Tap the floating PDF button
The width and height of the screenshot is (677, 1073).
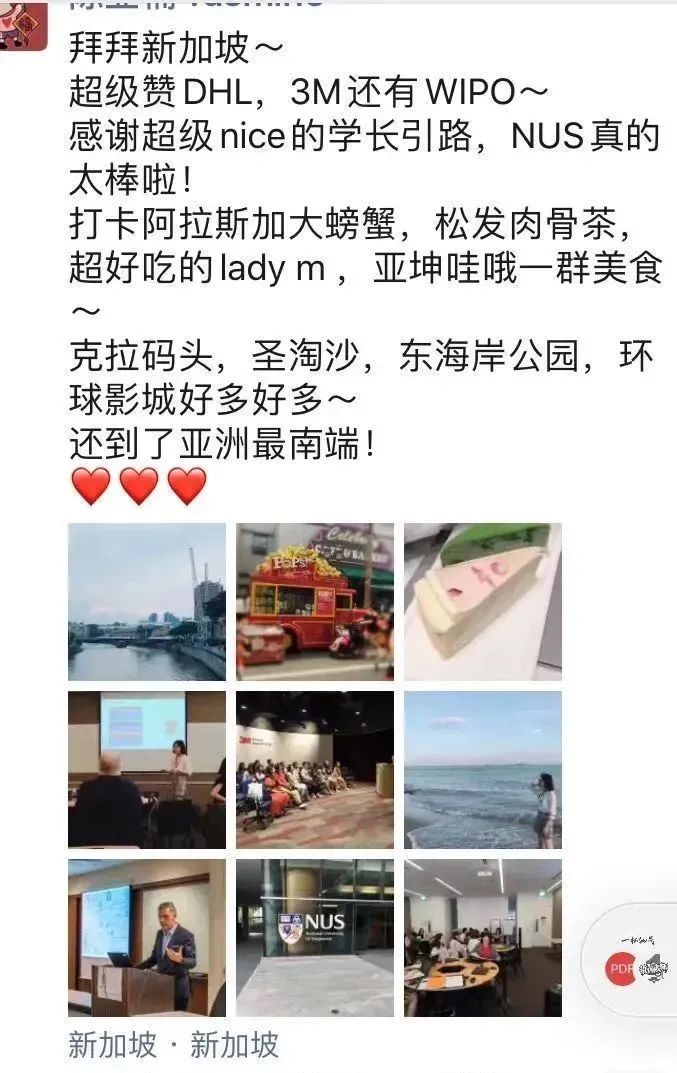pyautogui.click(x=621, y=968)
